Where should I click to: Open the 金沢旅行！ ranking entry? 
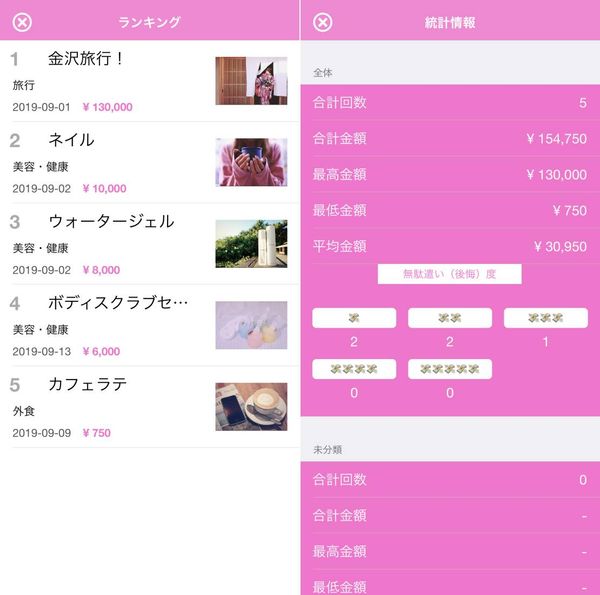coord(150,81)
